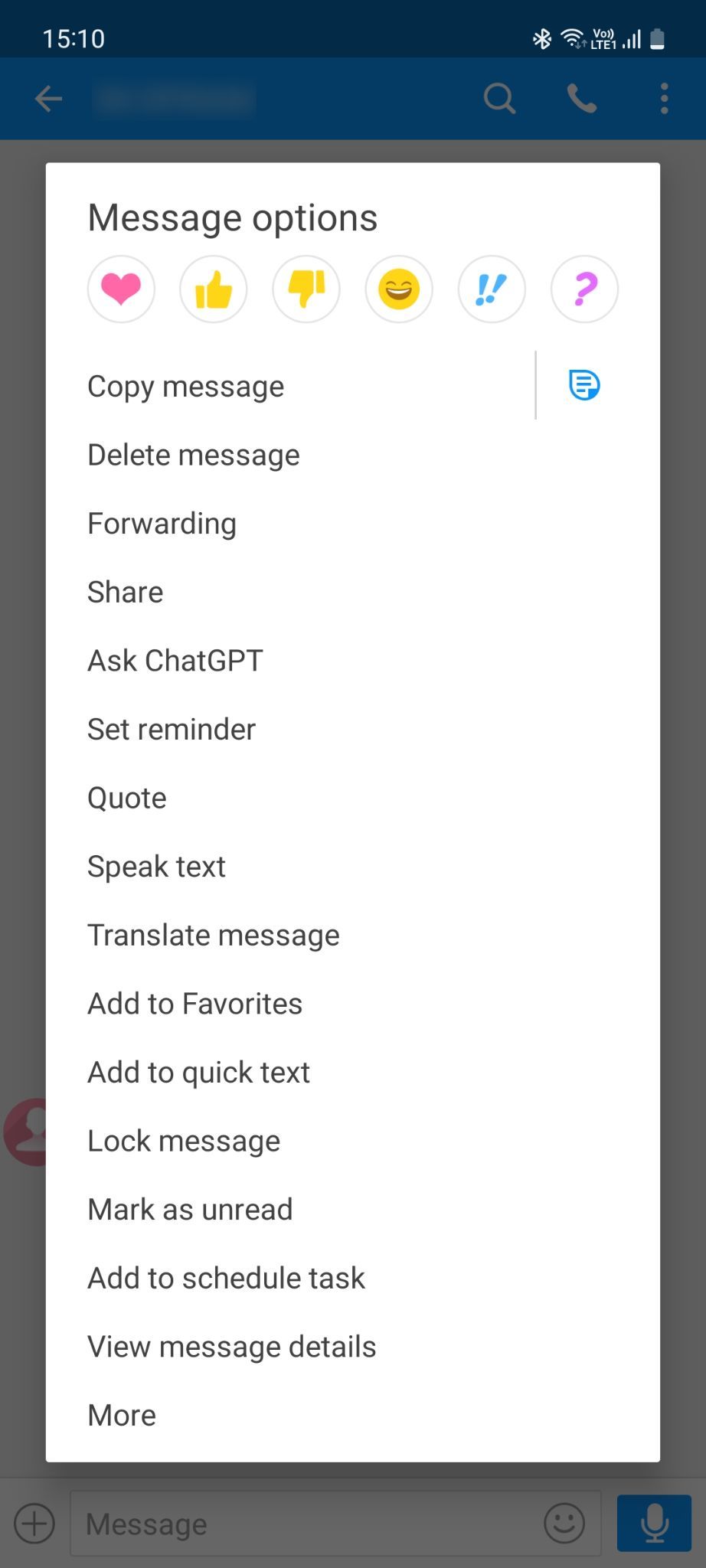Start voice input with the microphone button
Screen dimensions: 706x1568
[654, 1524]
